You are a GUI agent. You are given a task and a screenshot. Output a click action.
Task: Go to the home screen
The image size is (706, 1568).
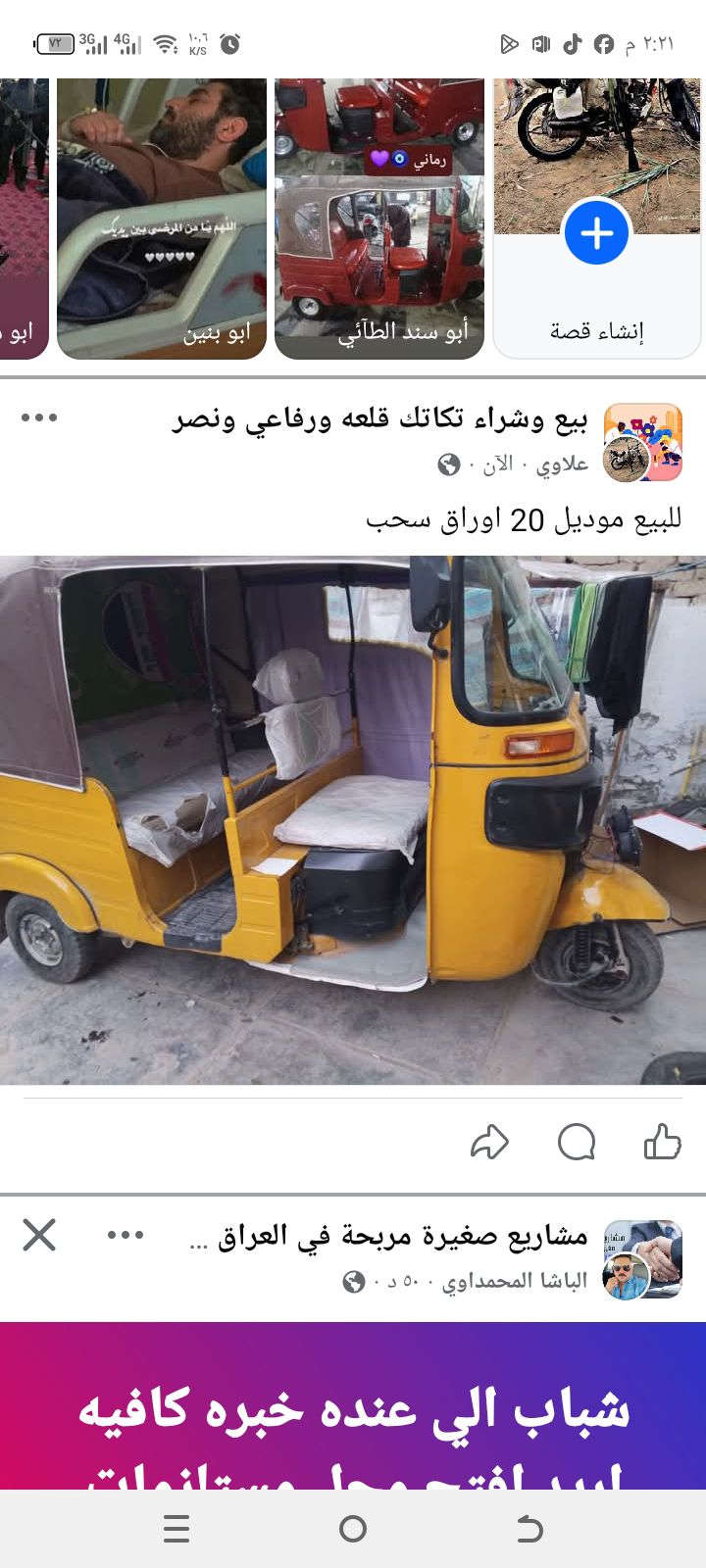(x=353, y=1529)
